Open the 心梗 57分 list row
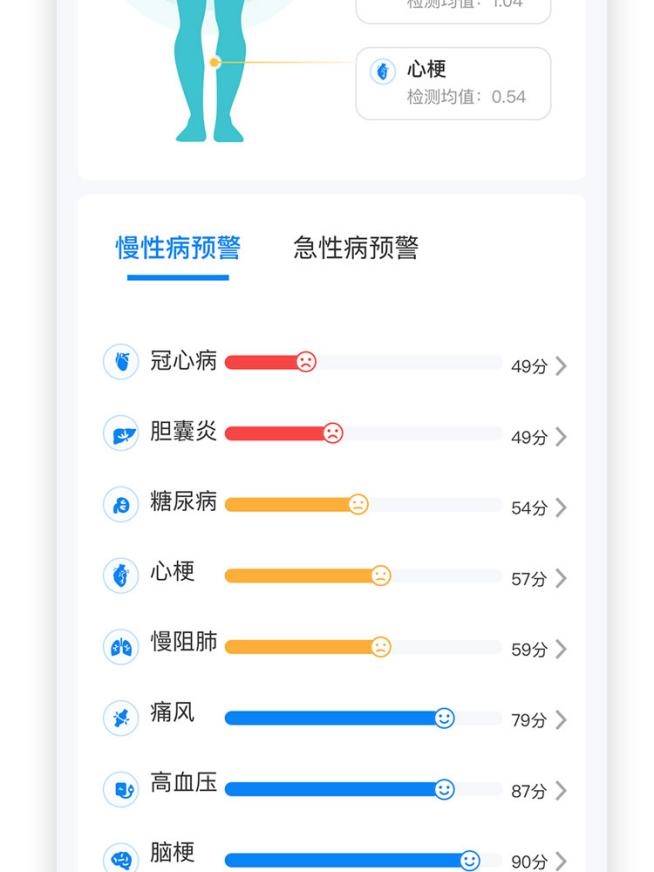This screenshot has height=872, width=654. [335, 577]
